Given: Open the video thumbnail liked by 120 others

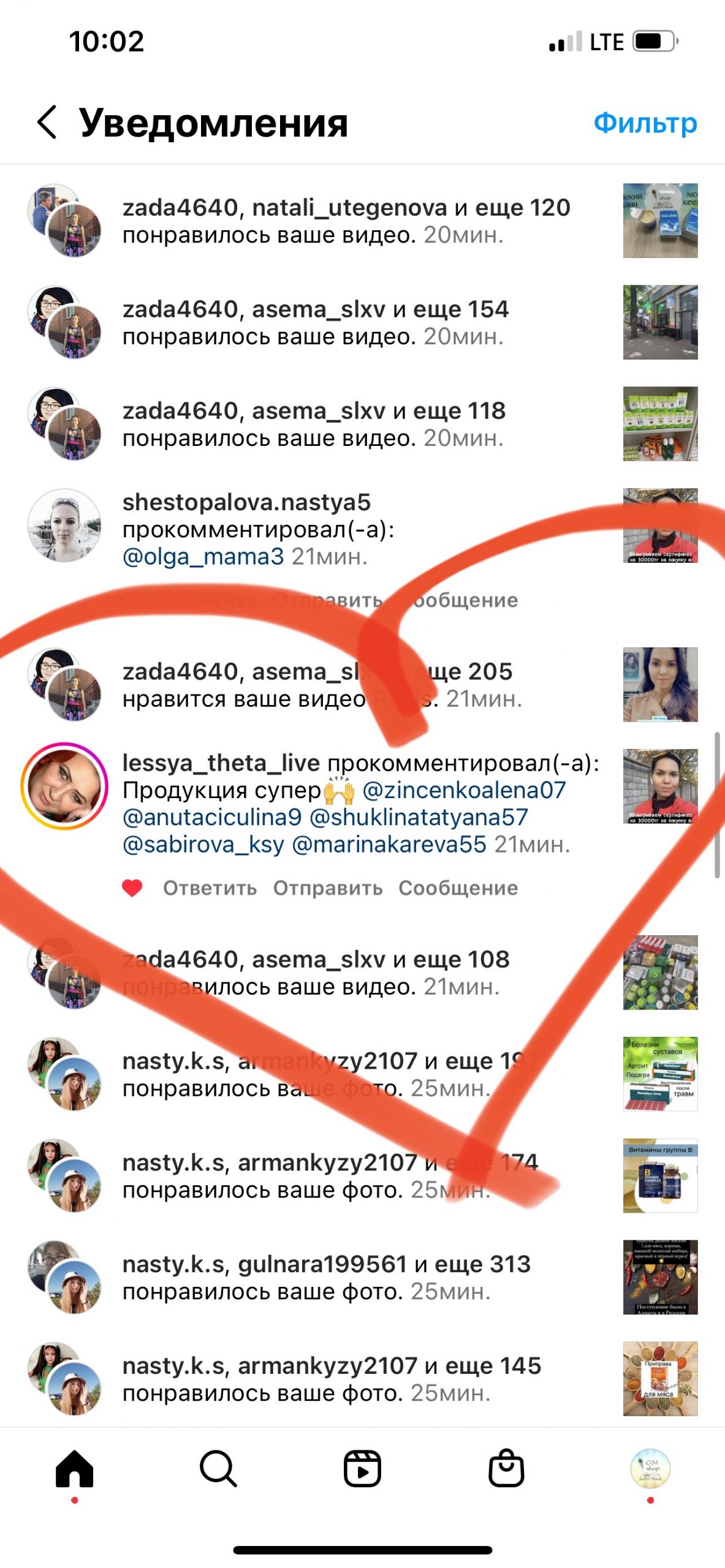Looking at the screenshot, I should click(x=660, y=221).
